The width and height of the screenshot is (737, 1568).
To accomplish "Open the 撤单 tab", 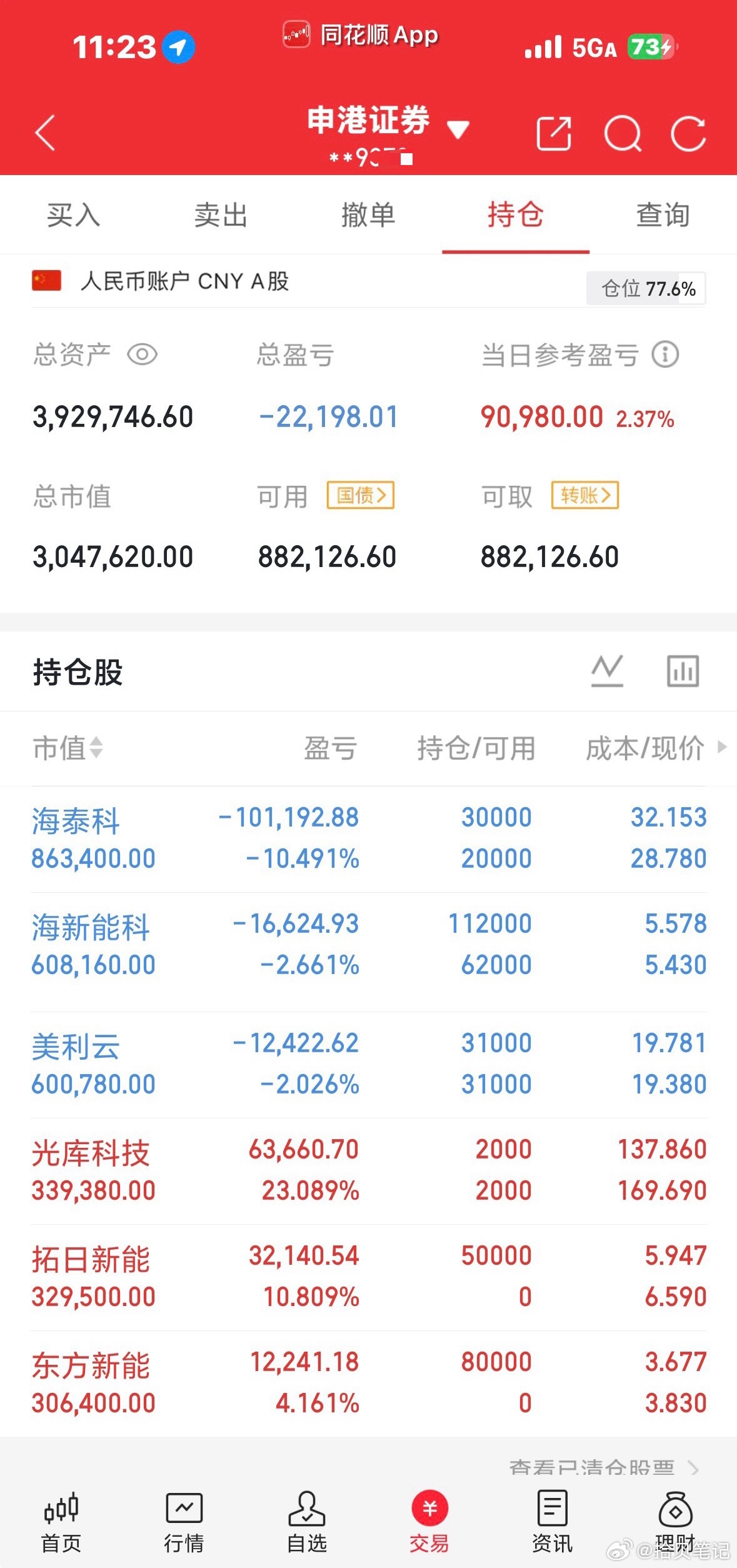I will [x=368, y=215].
